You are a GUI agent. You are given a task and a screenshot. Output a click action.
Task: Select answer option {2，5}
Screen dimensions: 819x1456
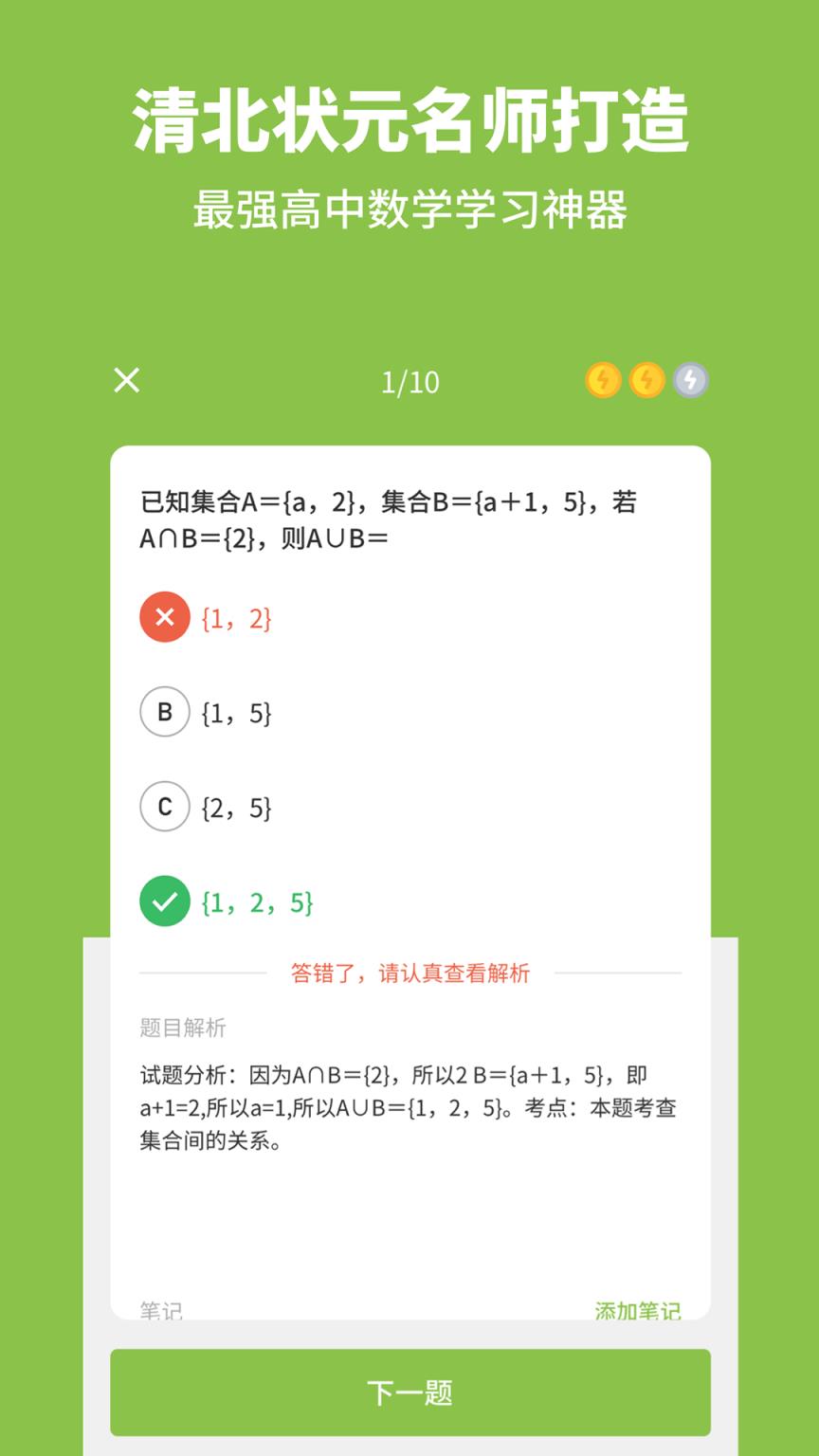(x=234, y=807)
